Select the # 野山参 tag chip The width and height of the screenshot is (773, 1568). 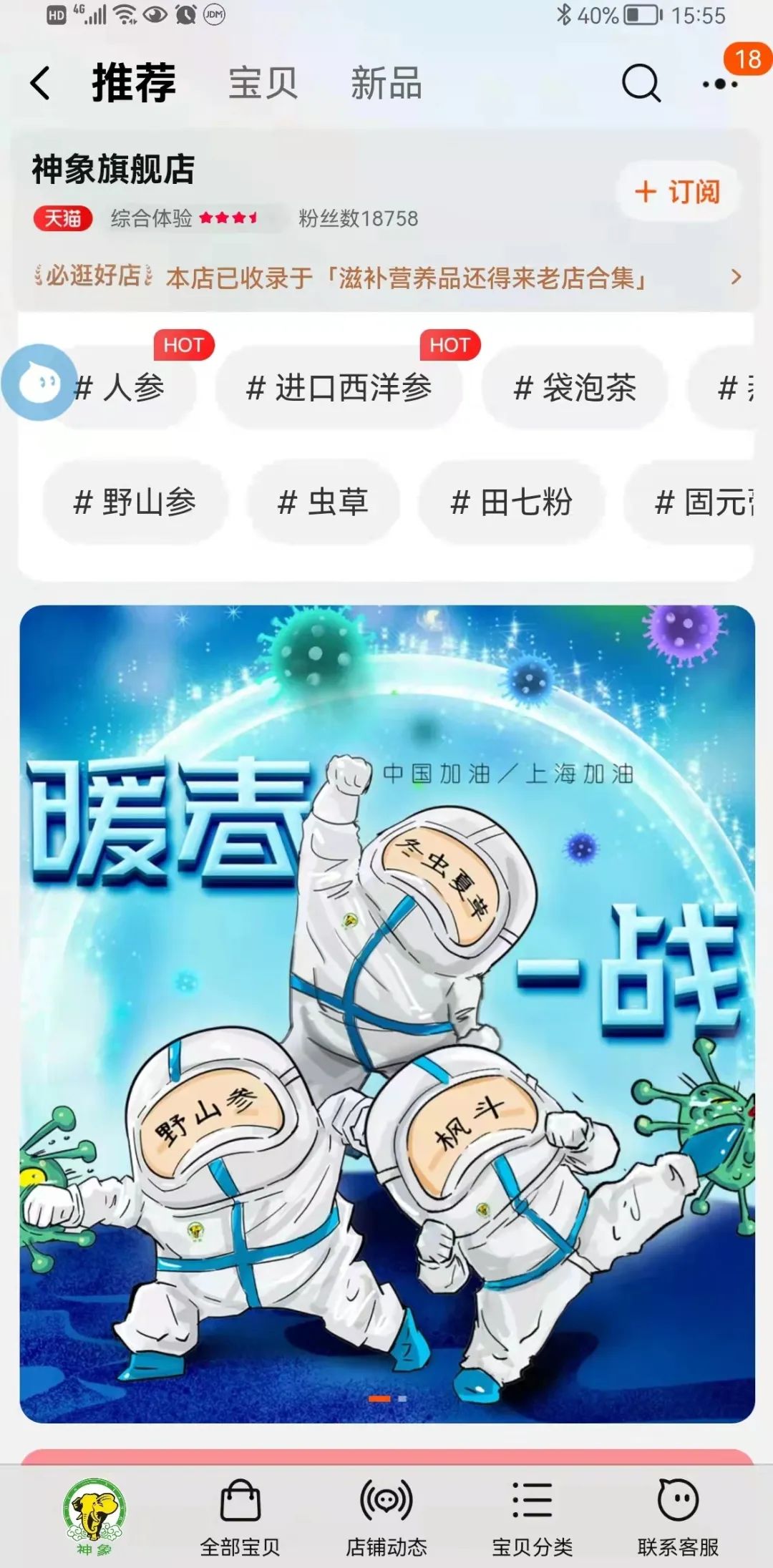(135, 502)
